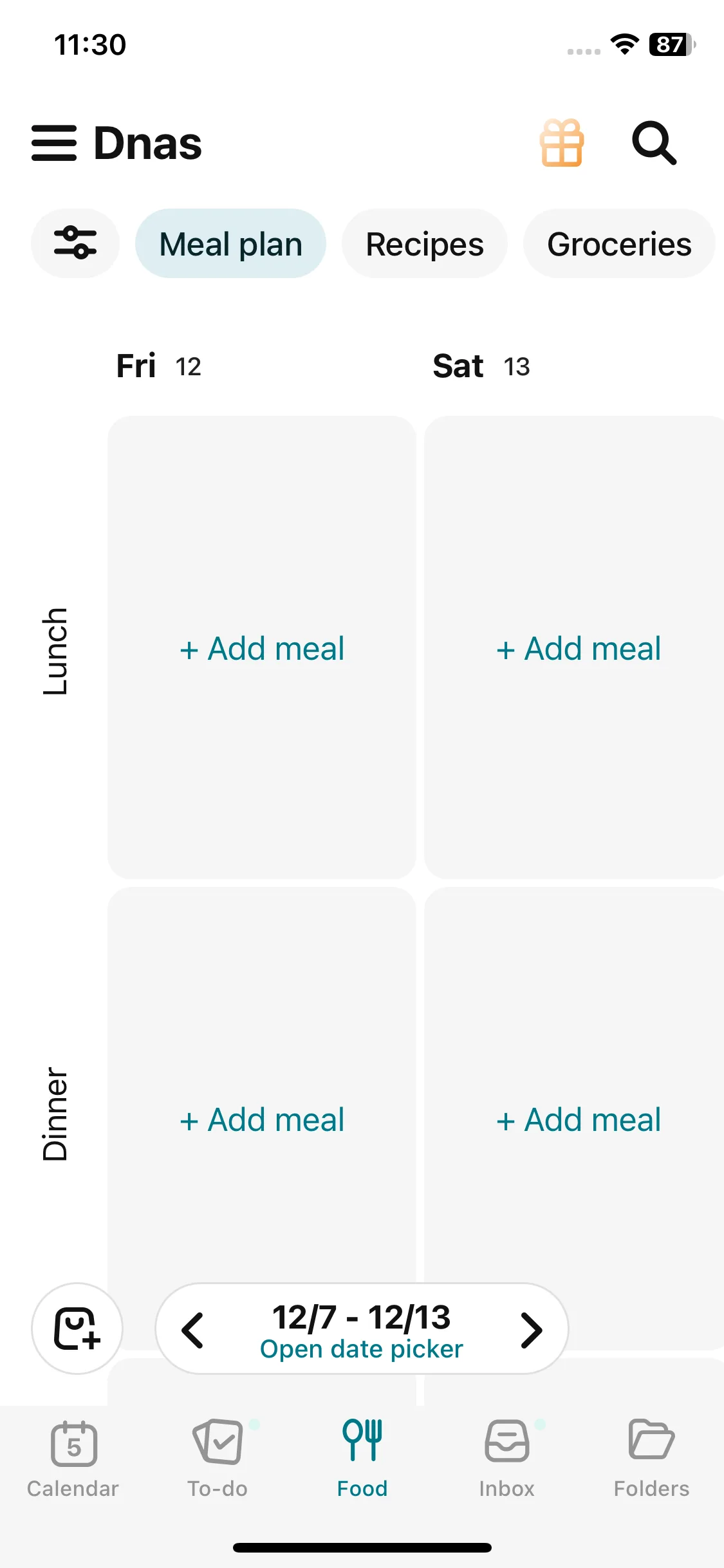Select the Food tab
Screen dimensions: 724x1568
tap(362, 1459)
